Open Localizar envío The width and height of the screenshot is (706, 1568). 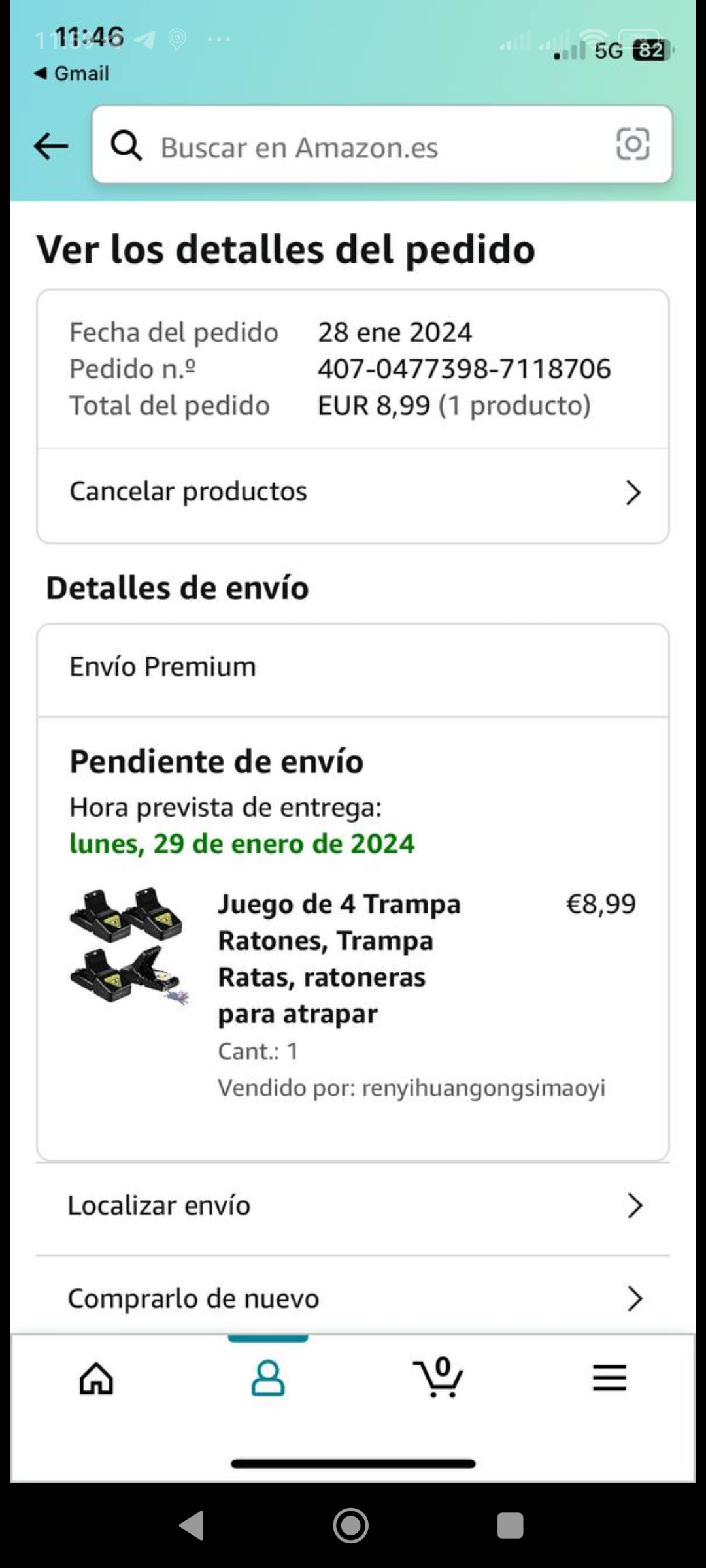[x=353, y=1206]
